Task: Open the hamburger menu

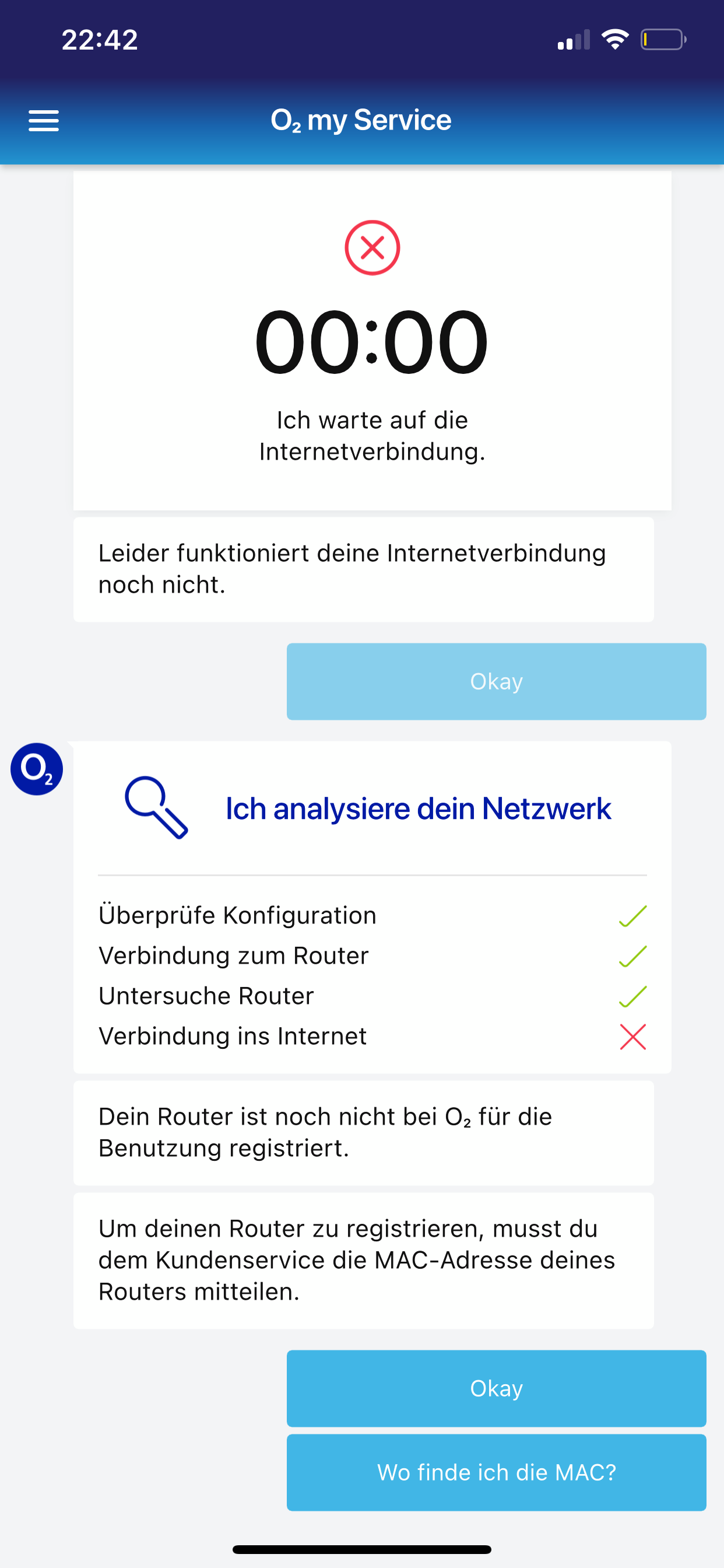Action: [x=44, y=121]
